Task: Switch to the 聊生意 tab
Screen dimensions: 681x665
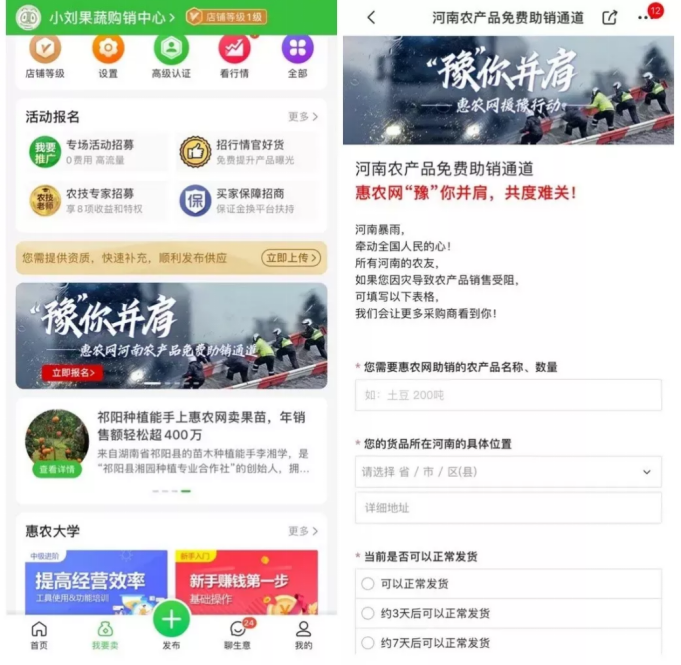Action: [x=237, y=635]
